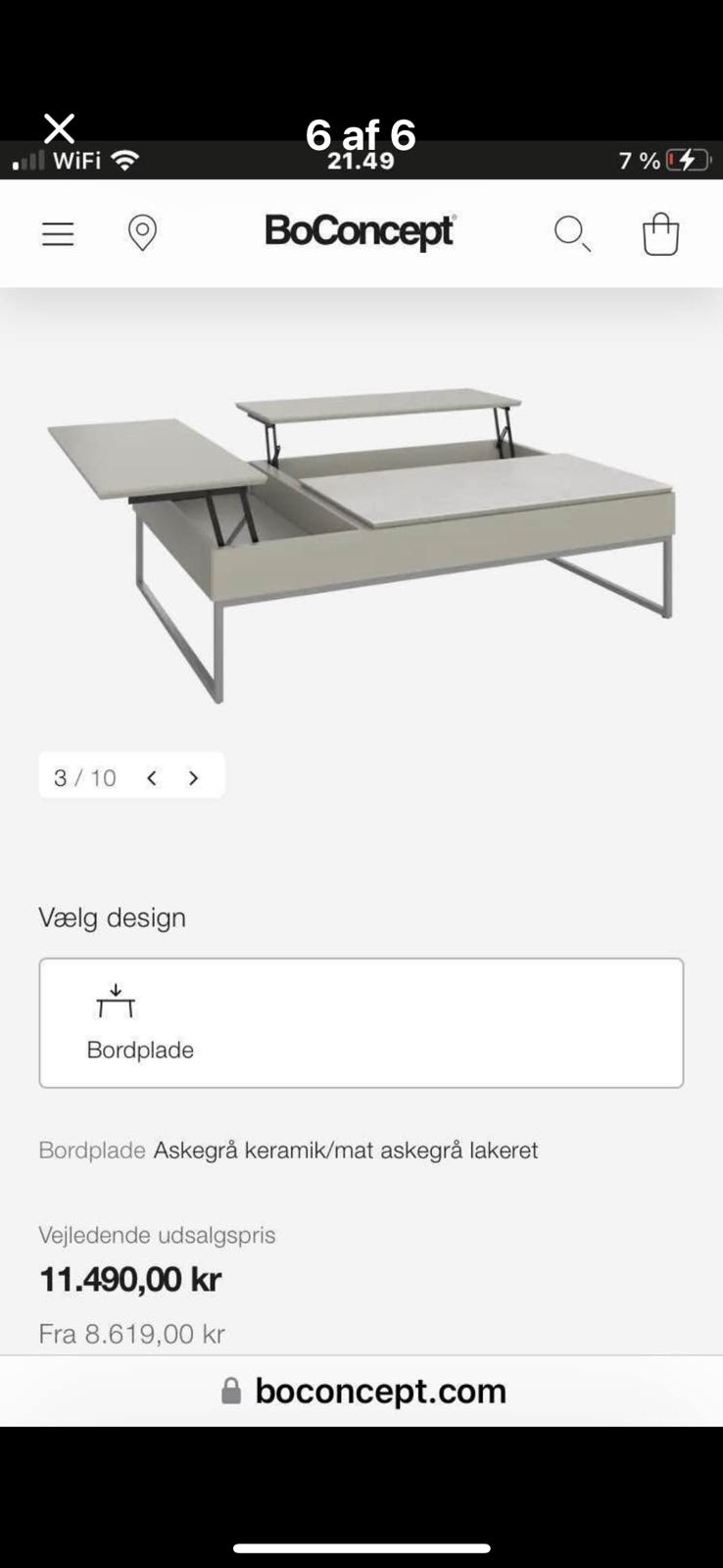Click the 11.490,00 kr price
Screen dimensions: 723x1568
click(128, 1279)
